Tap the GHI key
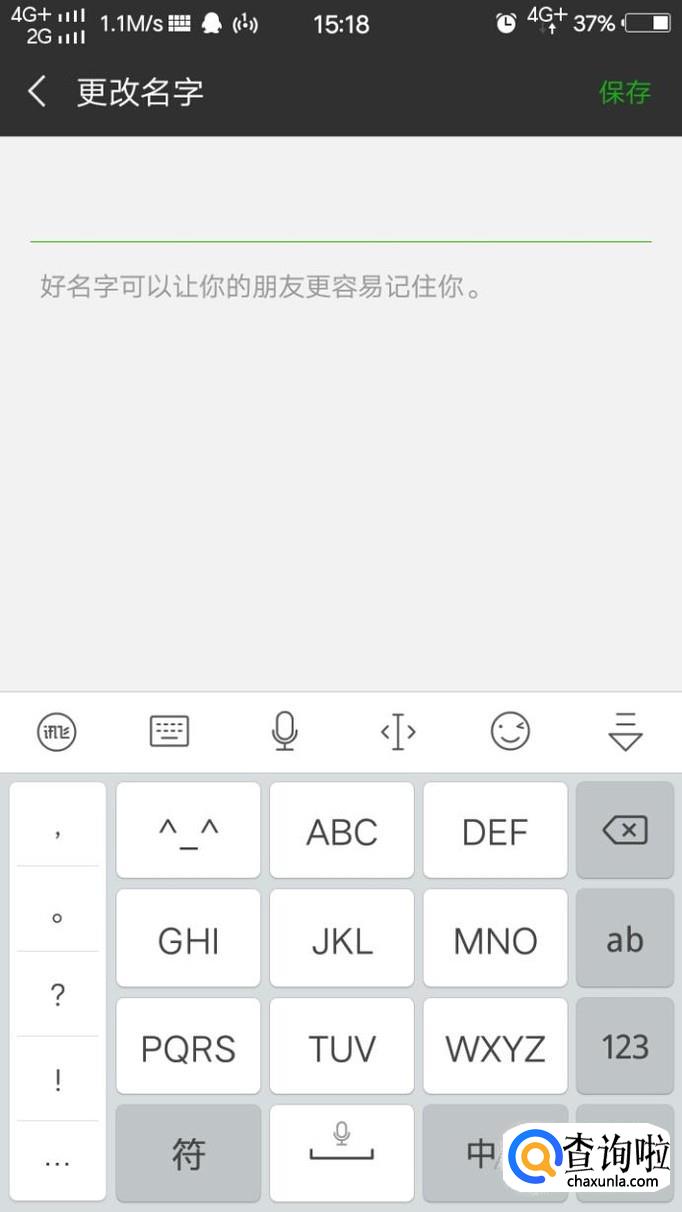682x1212 pixels. (188, 940)
